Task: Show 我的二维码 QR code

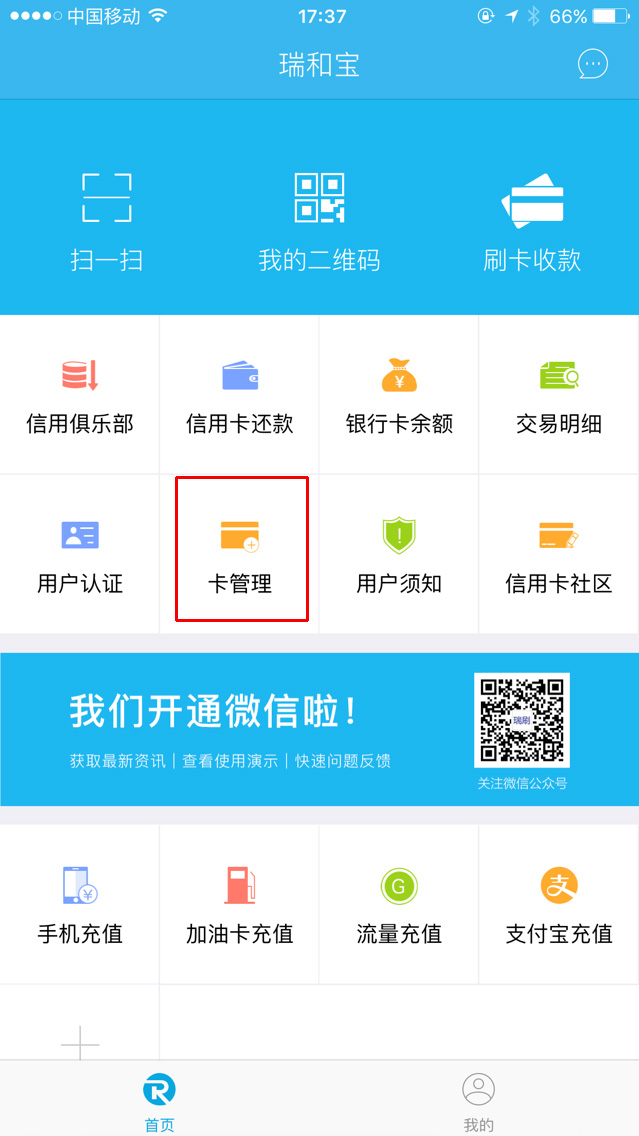Action: click(319, 221)
